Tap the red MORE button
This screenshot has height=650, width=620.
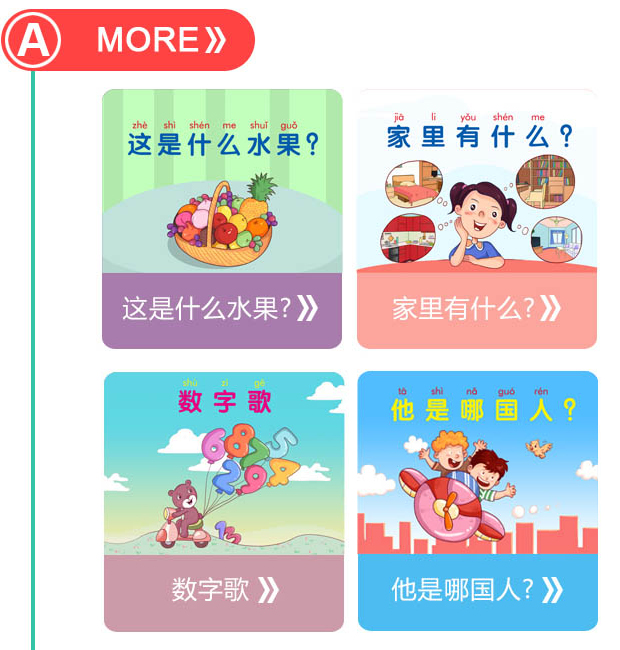click(160, 40)
